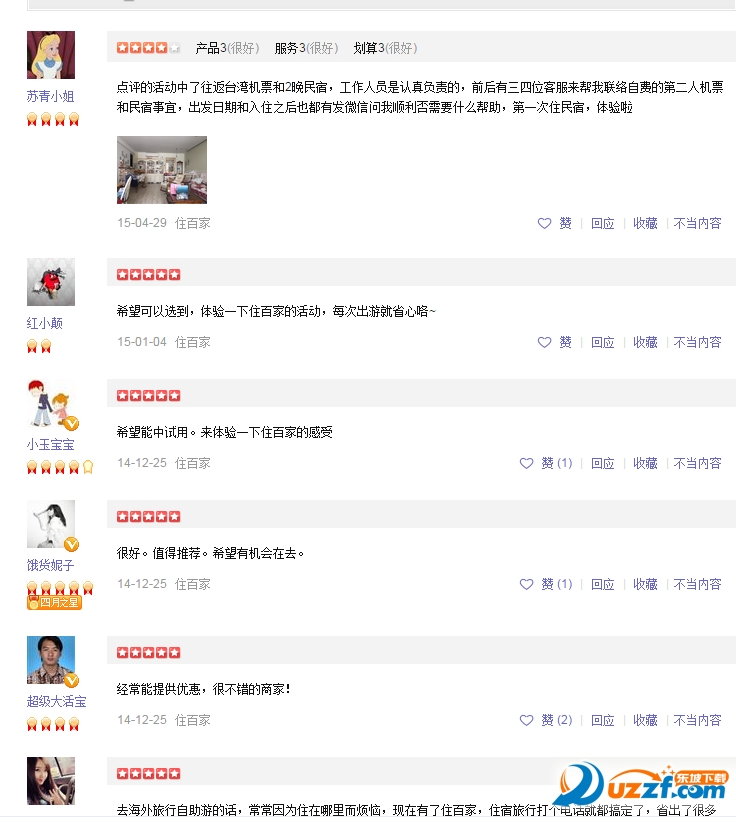
Task: Like 红小颜's review with 赞
Action: coord(556,342)
